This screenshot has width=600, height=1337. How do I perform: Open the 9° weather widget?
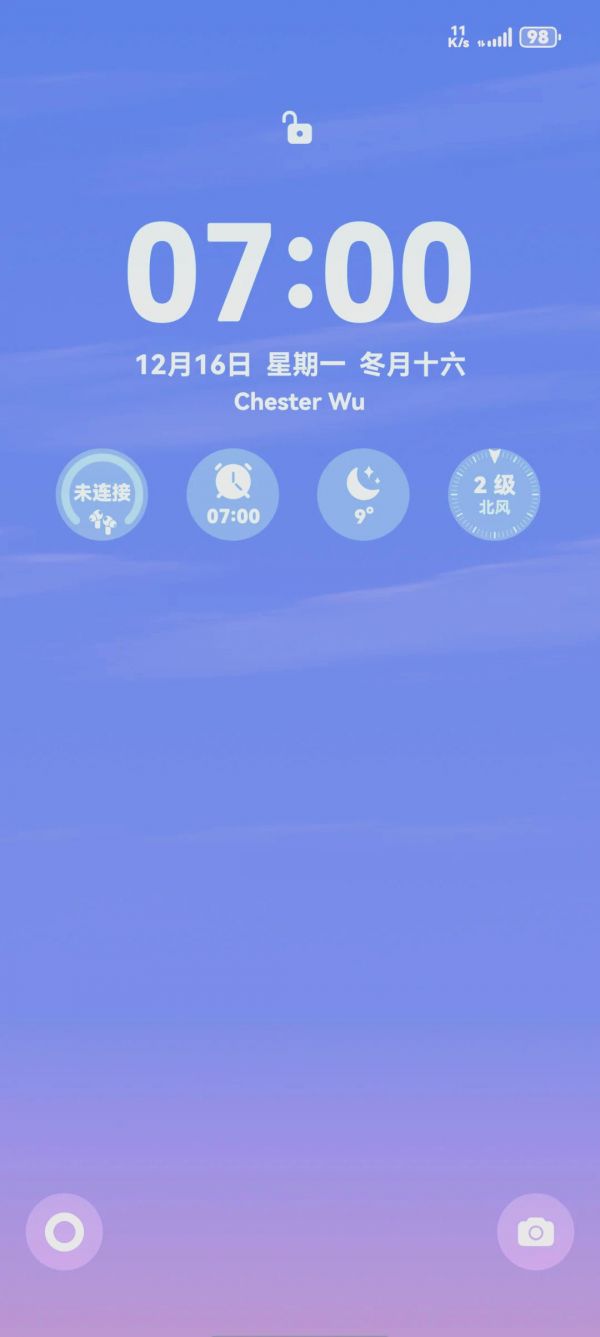click(363, 495)
